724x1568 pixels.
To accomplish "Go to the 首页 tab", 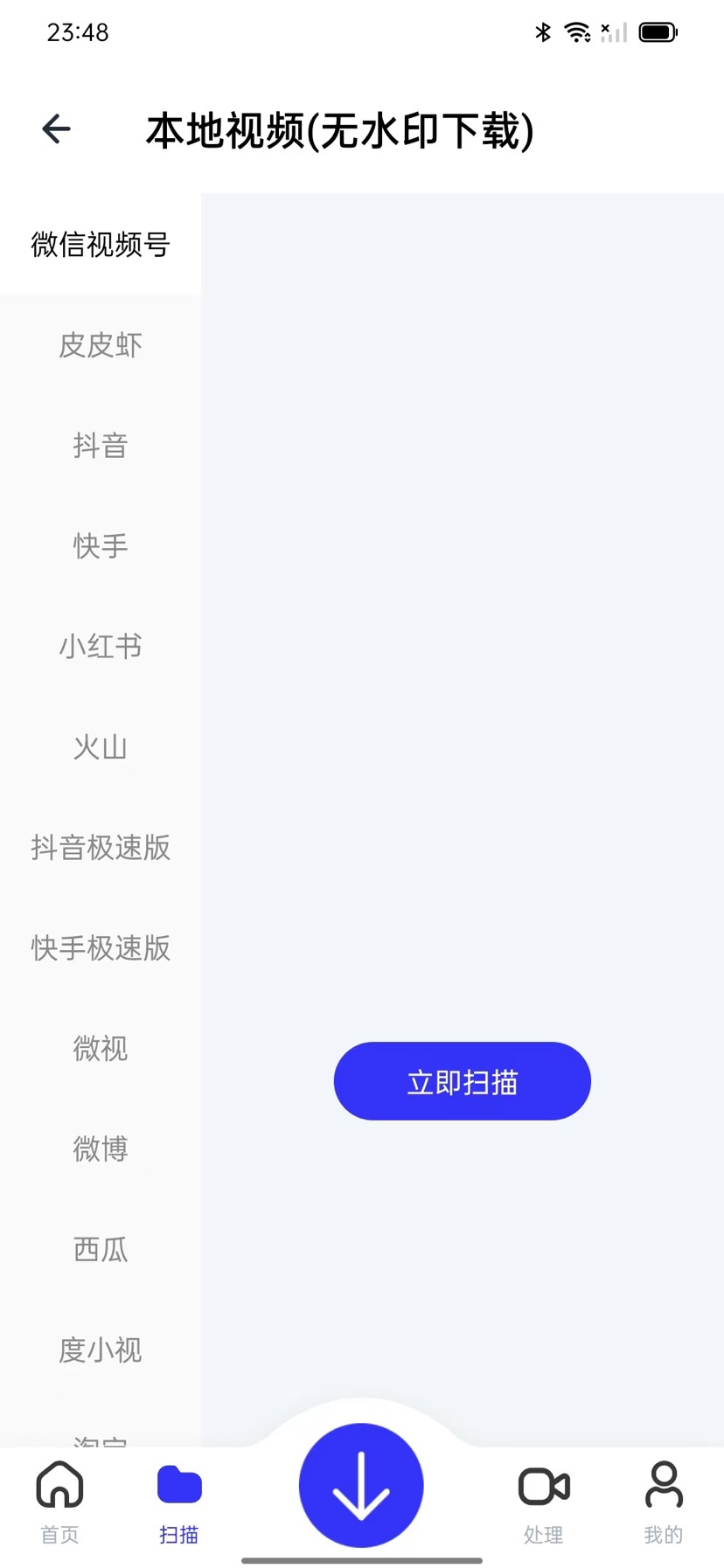I will 59,1502.
